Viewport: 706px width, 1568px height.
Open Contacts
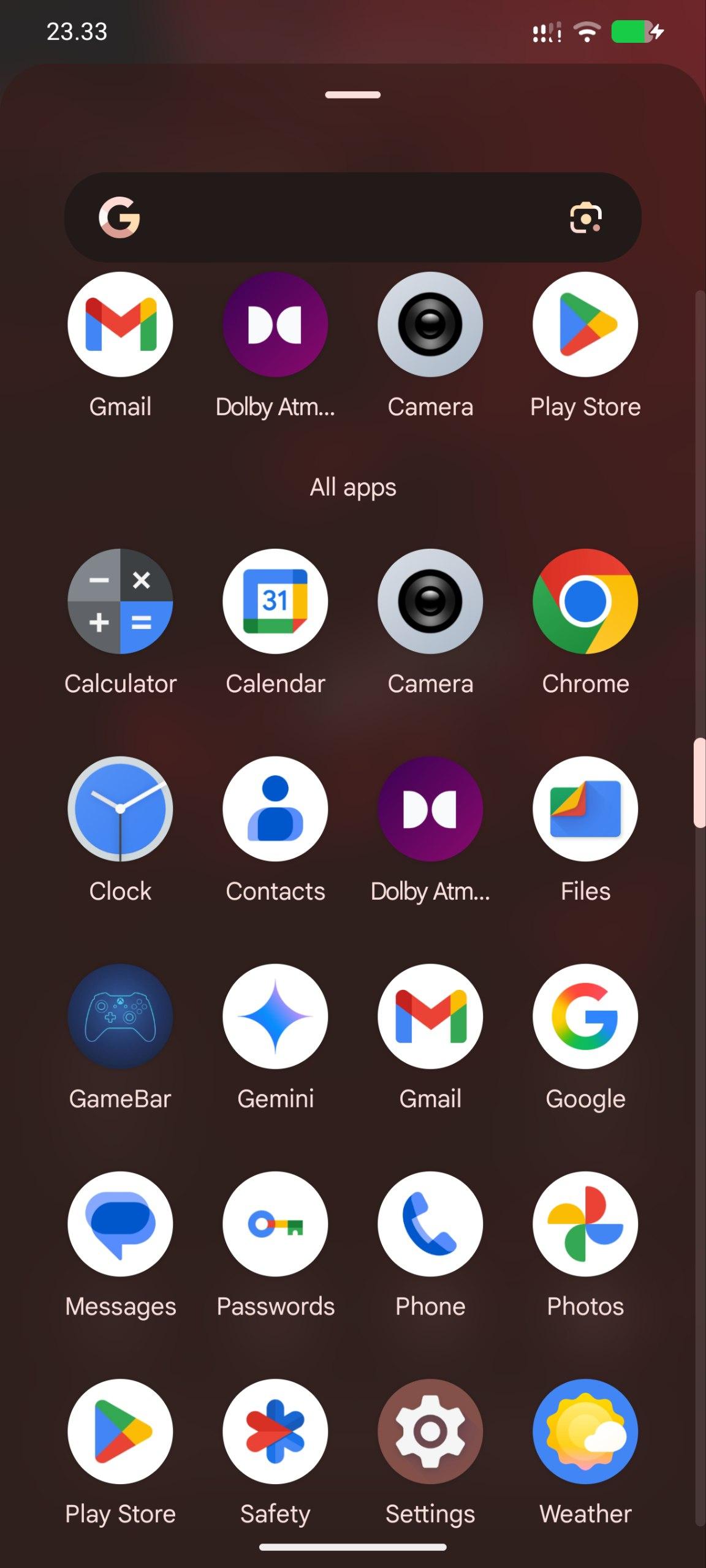tap(275, 809)
